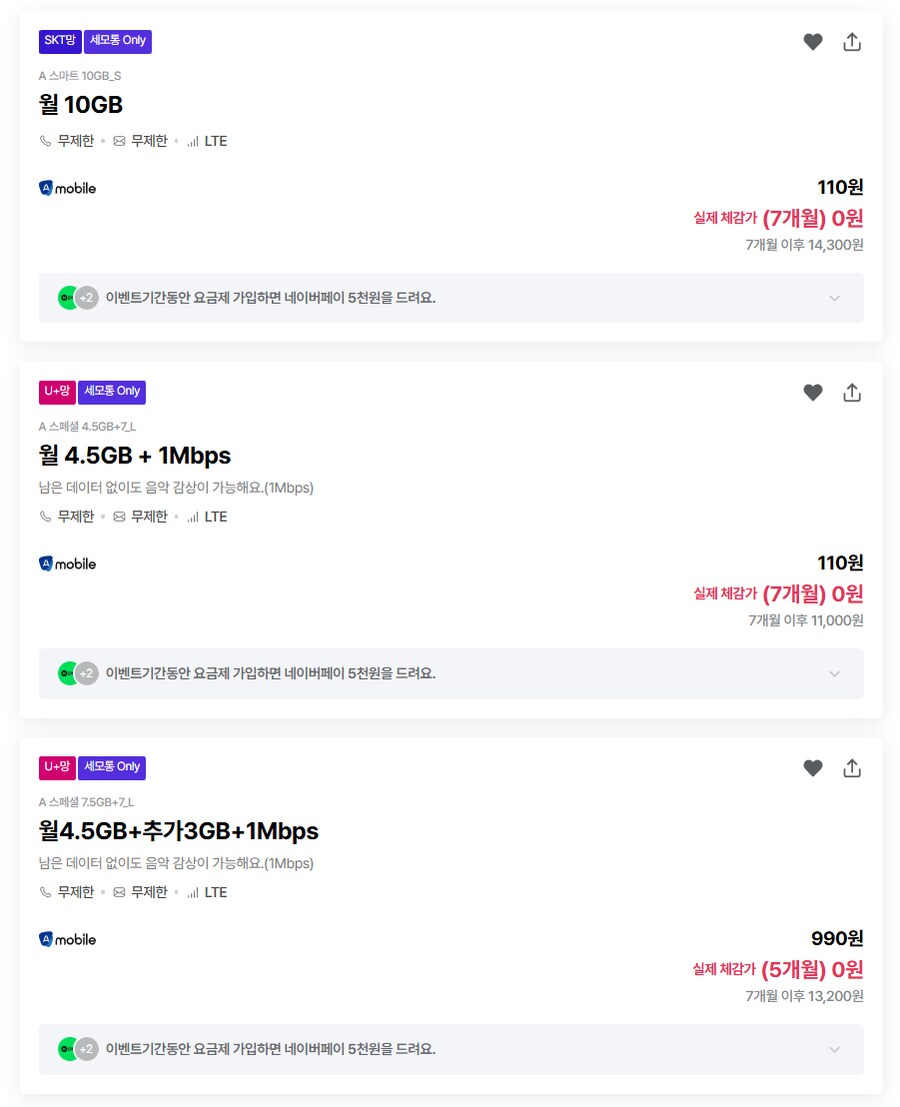900x1107 pixels.
Task: Favorite the 월 10GB plan with heart icon
Action: pyautogui.click(x=813, y=42)
